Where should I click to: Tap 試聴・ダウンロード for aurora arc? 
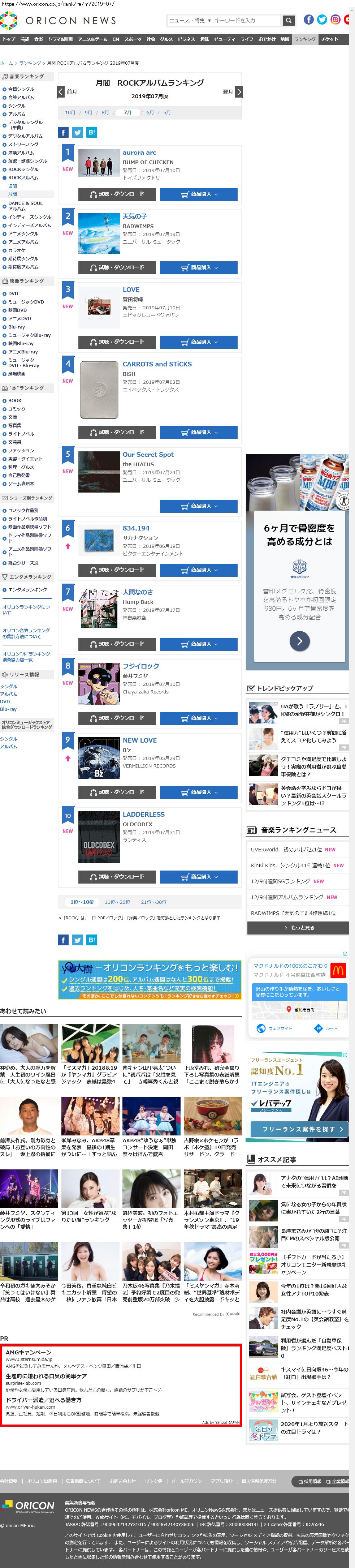[117, 194]
